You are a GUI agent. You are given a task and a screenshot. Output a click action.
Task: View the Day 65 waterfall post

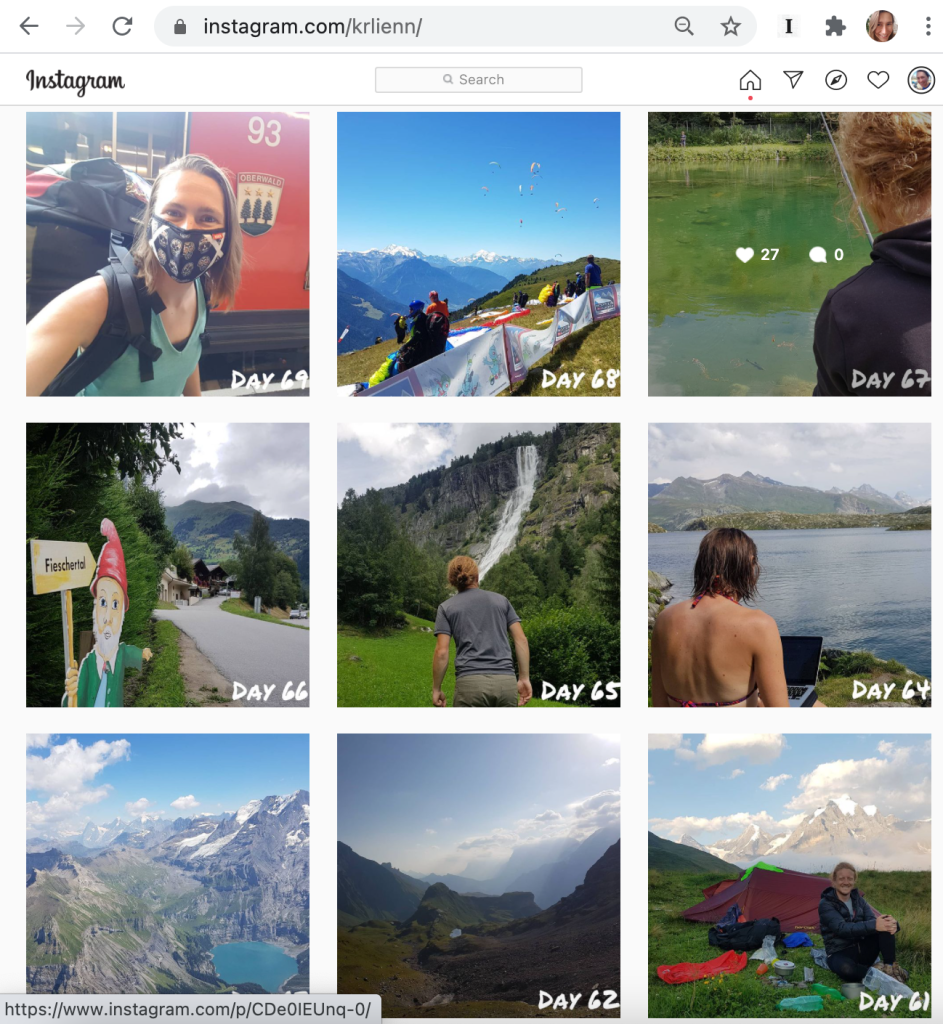pos(478,565)
